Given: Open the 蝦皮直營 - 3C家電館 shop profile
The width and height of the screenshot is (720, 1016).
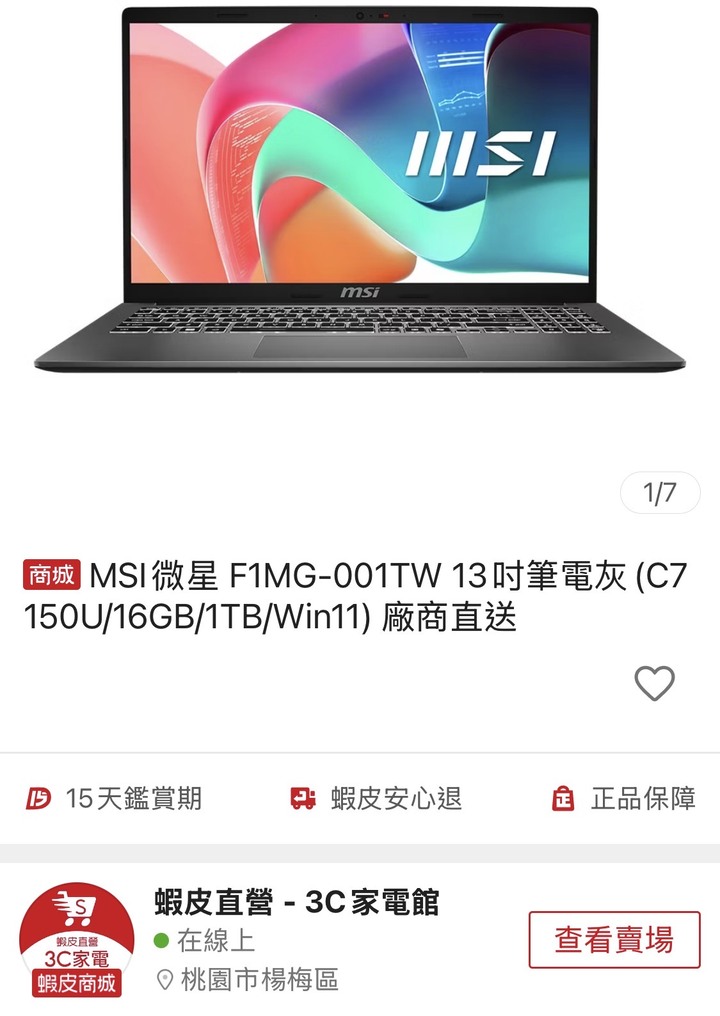Looking at the screenshot, I should 296,903.
